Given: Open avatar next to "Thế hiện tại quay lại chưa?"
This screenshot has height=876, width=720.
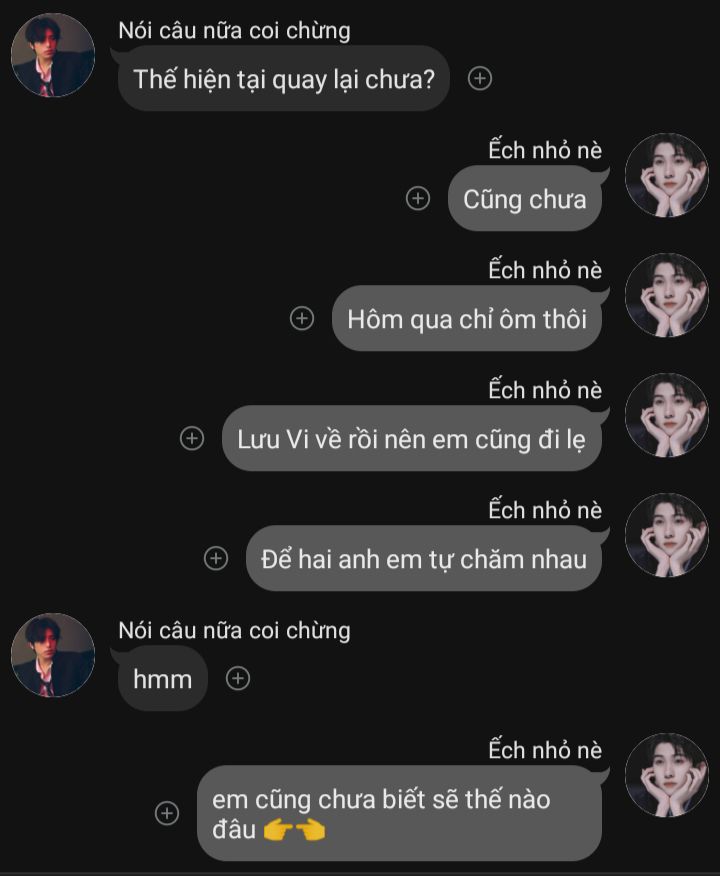Looking at the screenshot, I should click(53, 56).
